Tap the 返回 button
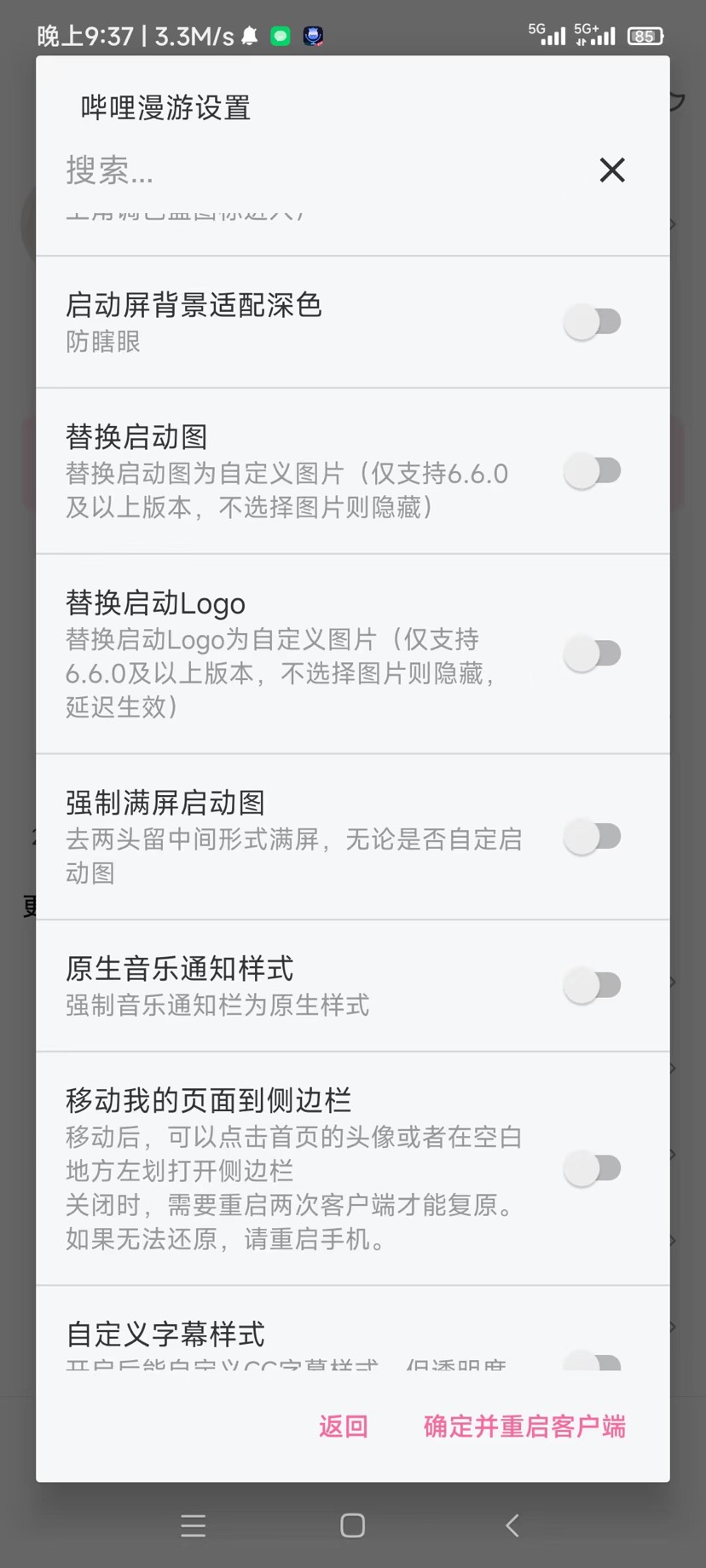This screenshot has height=1568, width=706. coord(343,1427)
